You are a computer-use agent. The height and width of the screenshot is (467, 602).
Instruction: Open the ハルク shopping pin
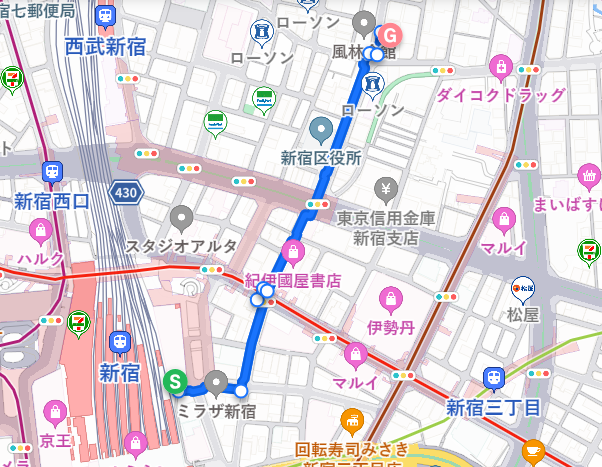pyautogui.click(x=41, y=232)
